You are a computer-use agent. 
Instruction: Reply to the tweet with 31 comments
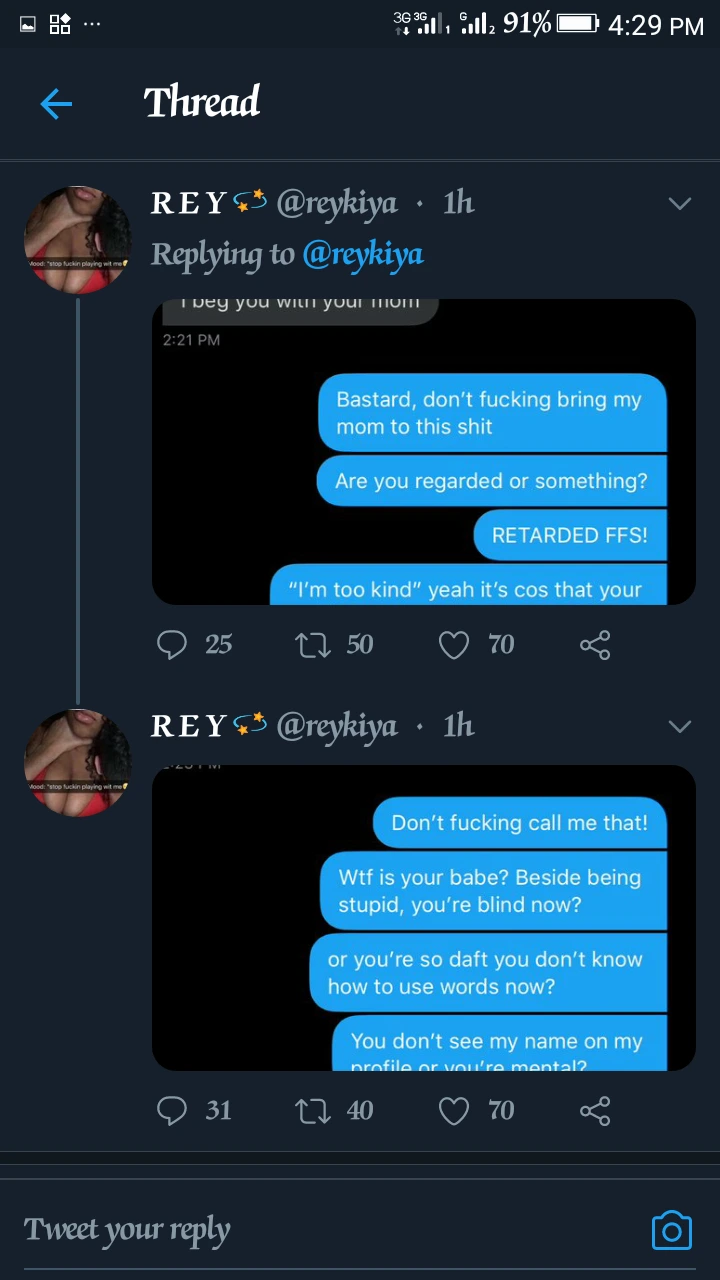click(172, 1111)
